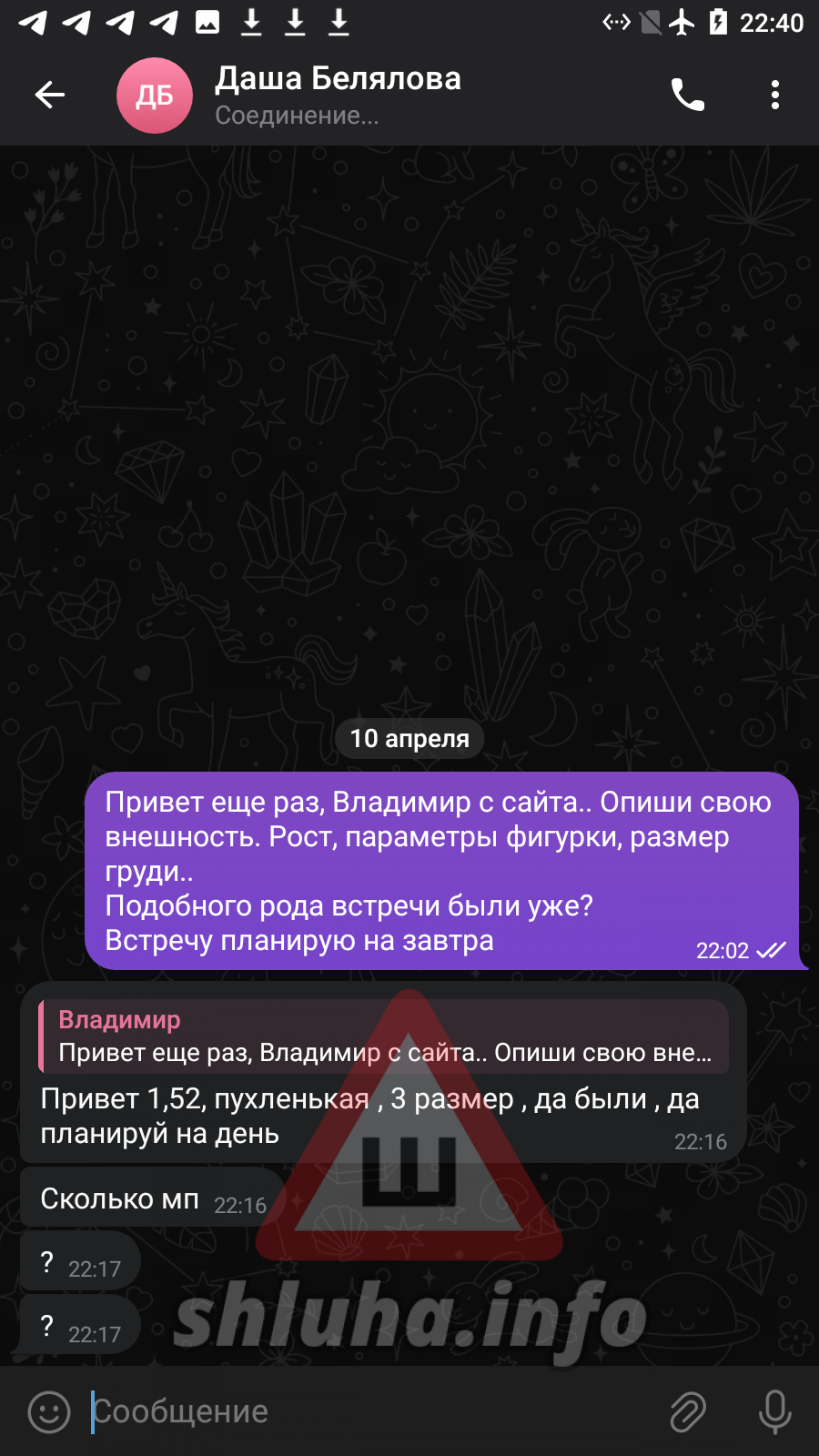Go back to the chat list

50,95
